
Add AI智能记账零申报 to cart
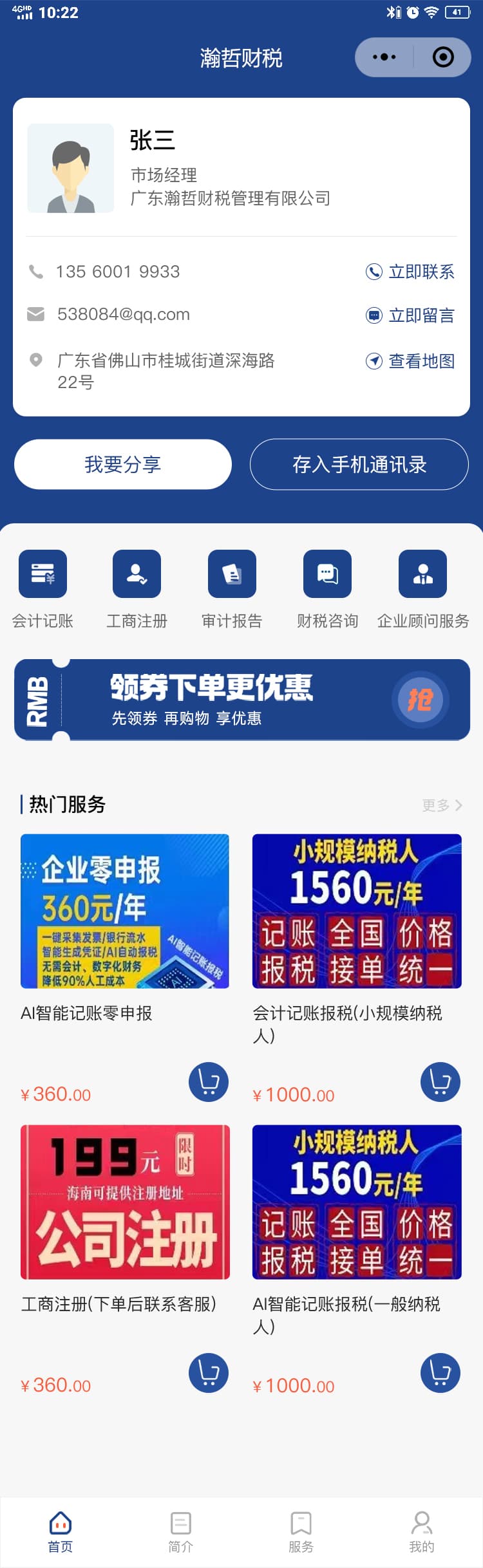[x=209, y=1082]
